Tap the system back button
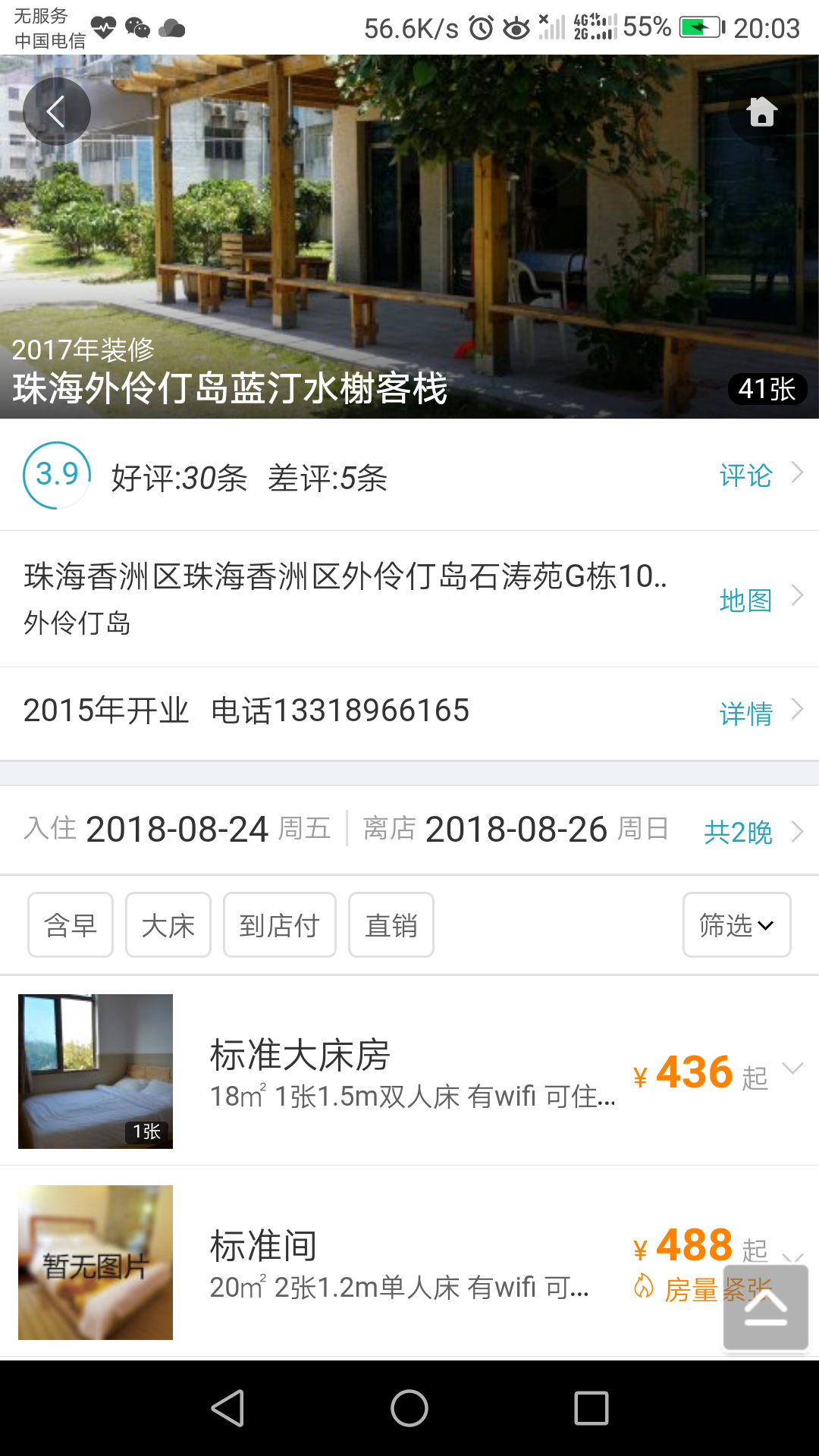819x1456 pixels. pyautogui.click(x=227, y=1408)
